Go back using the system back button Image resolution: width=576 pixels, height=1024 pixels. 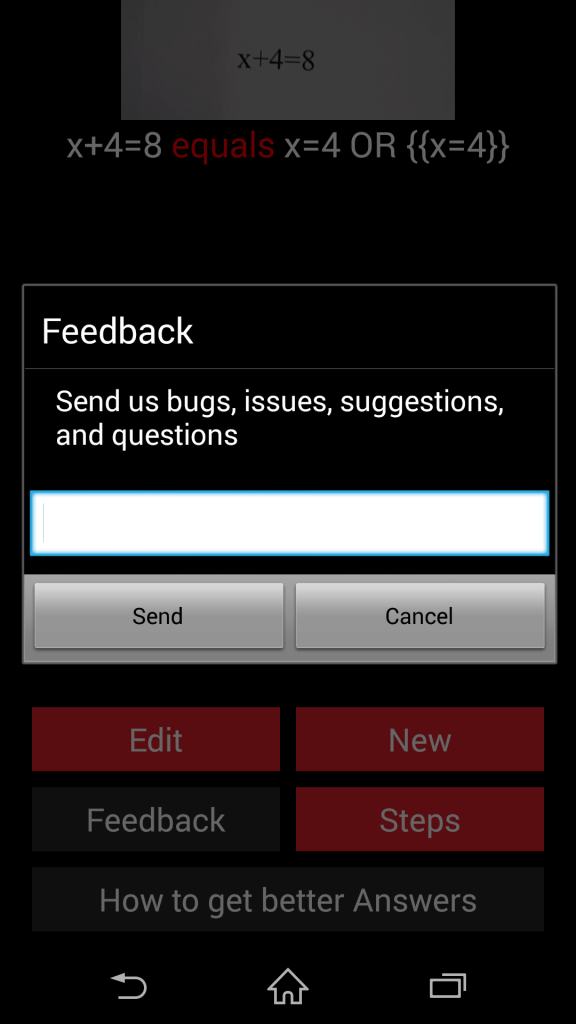tap(129, 986)
